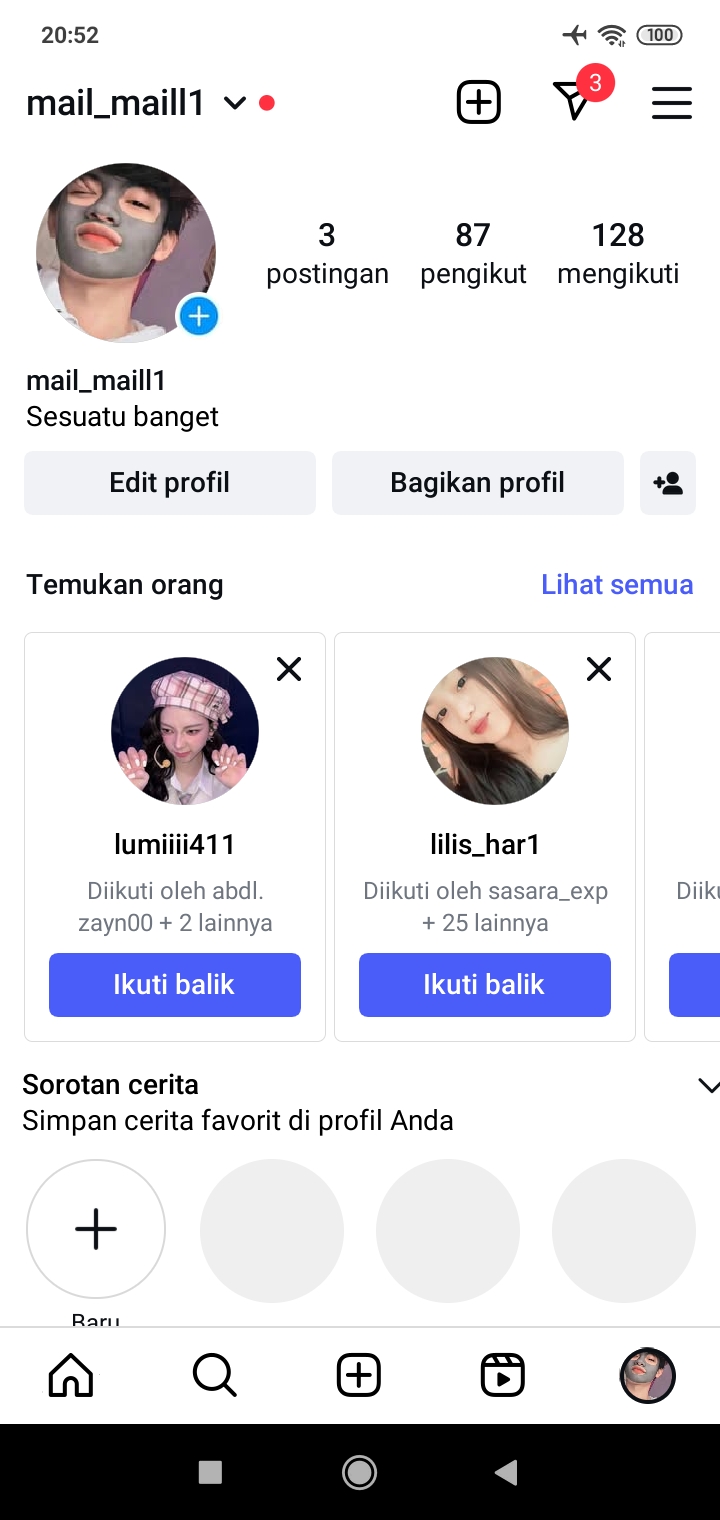Image resolution: width=720 pixels, height=1520 pixels.
Task: Go to the Home feed tab
Action: pos(71,1376)
